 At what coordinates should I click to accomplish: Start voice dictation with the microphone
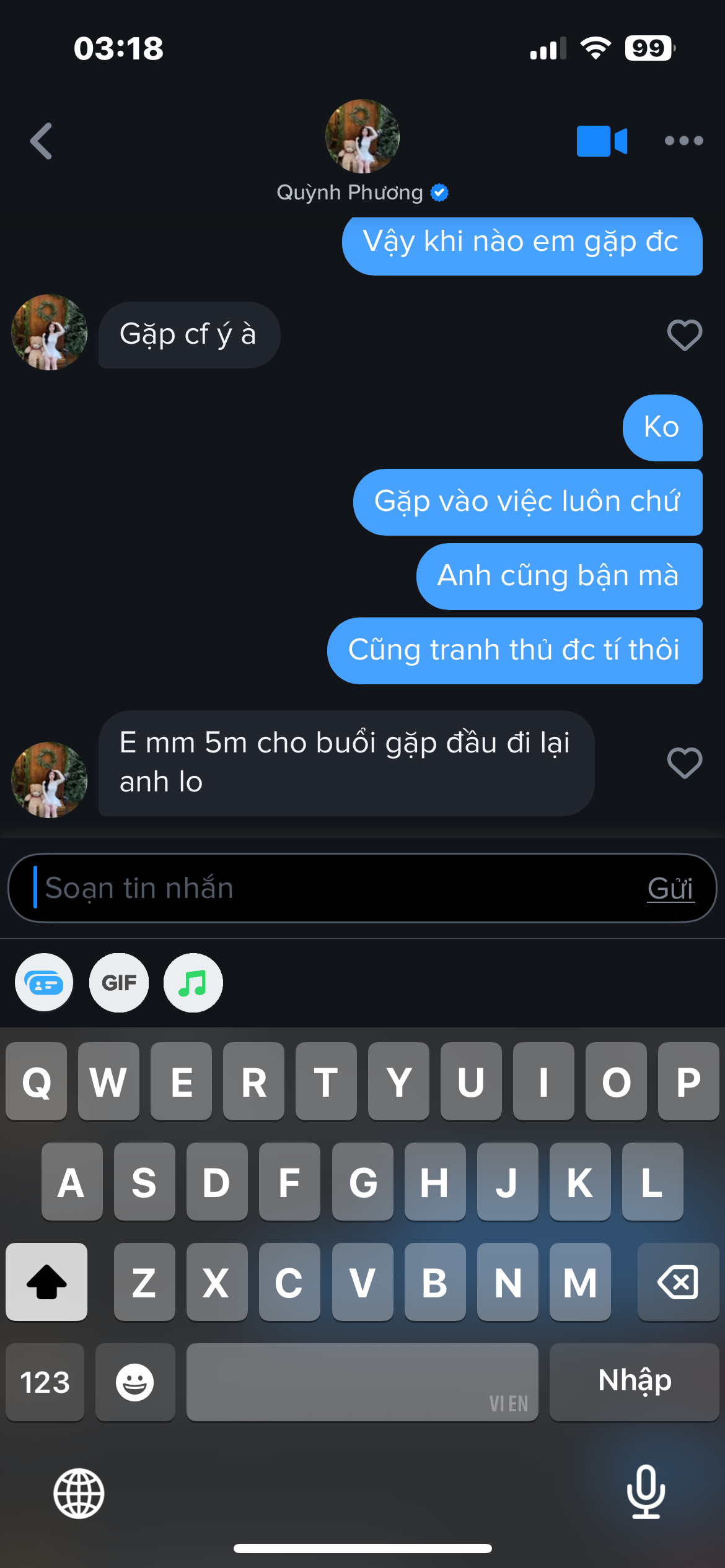(x=646, y=1492)
